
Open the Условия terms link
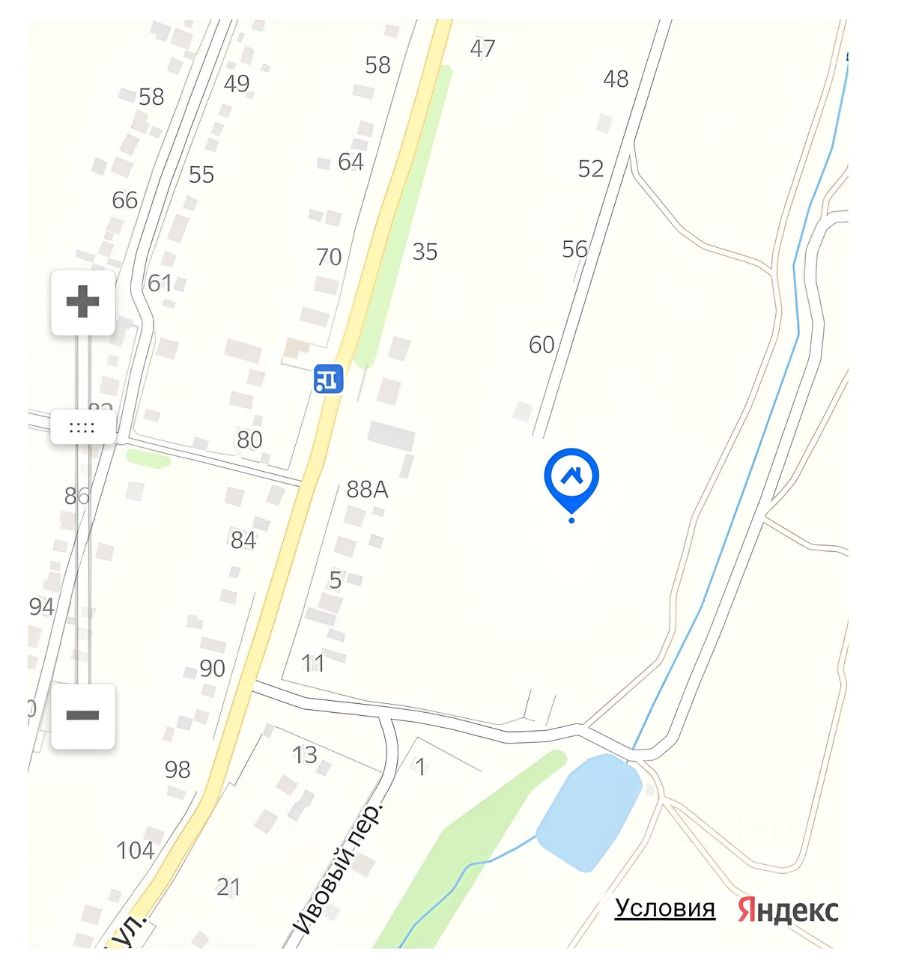point(665,908)
